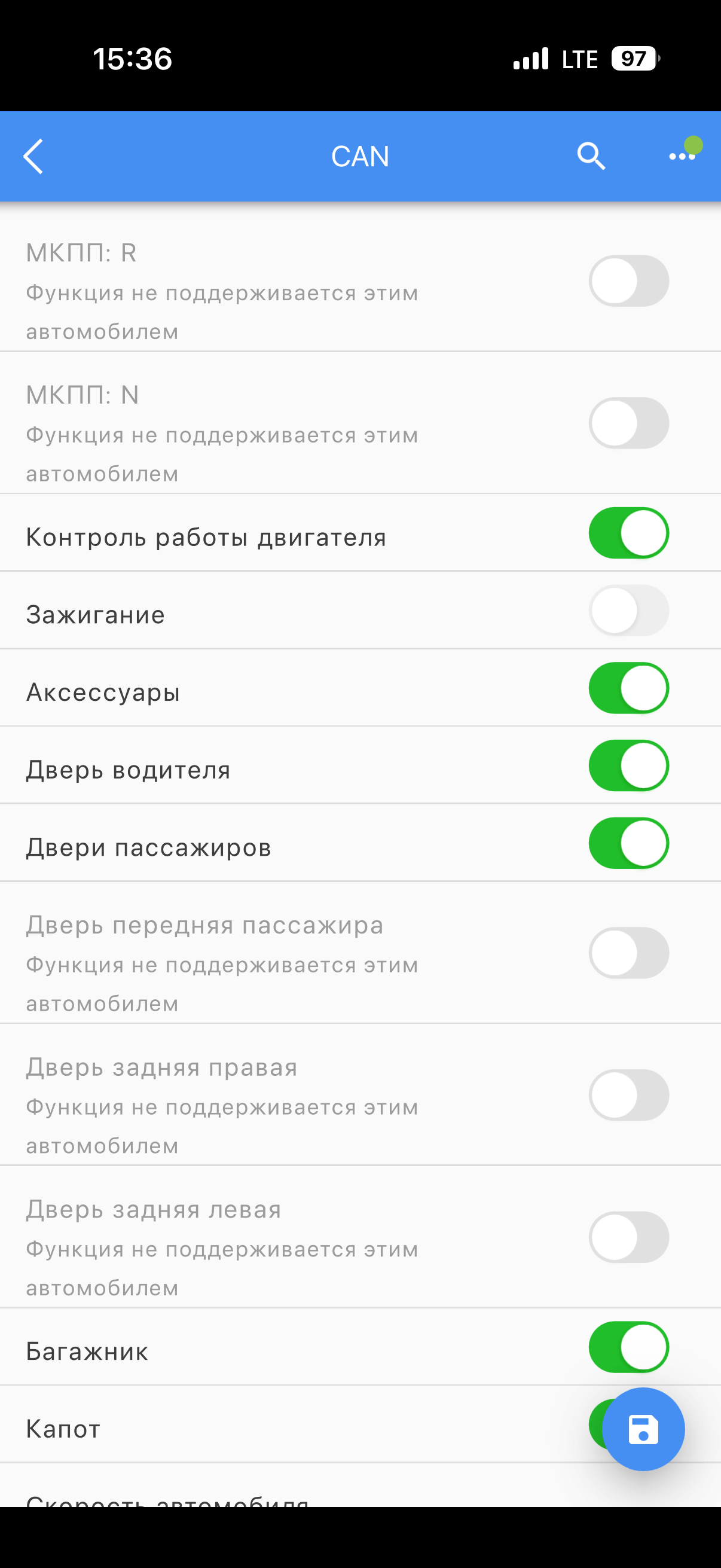721x1568 pixels.
Task: Open search in the CAN settings
Action: (590, 157)
